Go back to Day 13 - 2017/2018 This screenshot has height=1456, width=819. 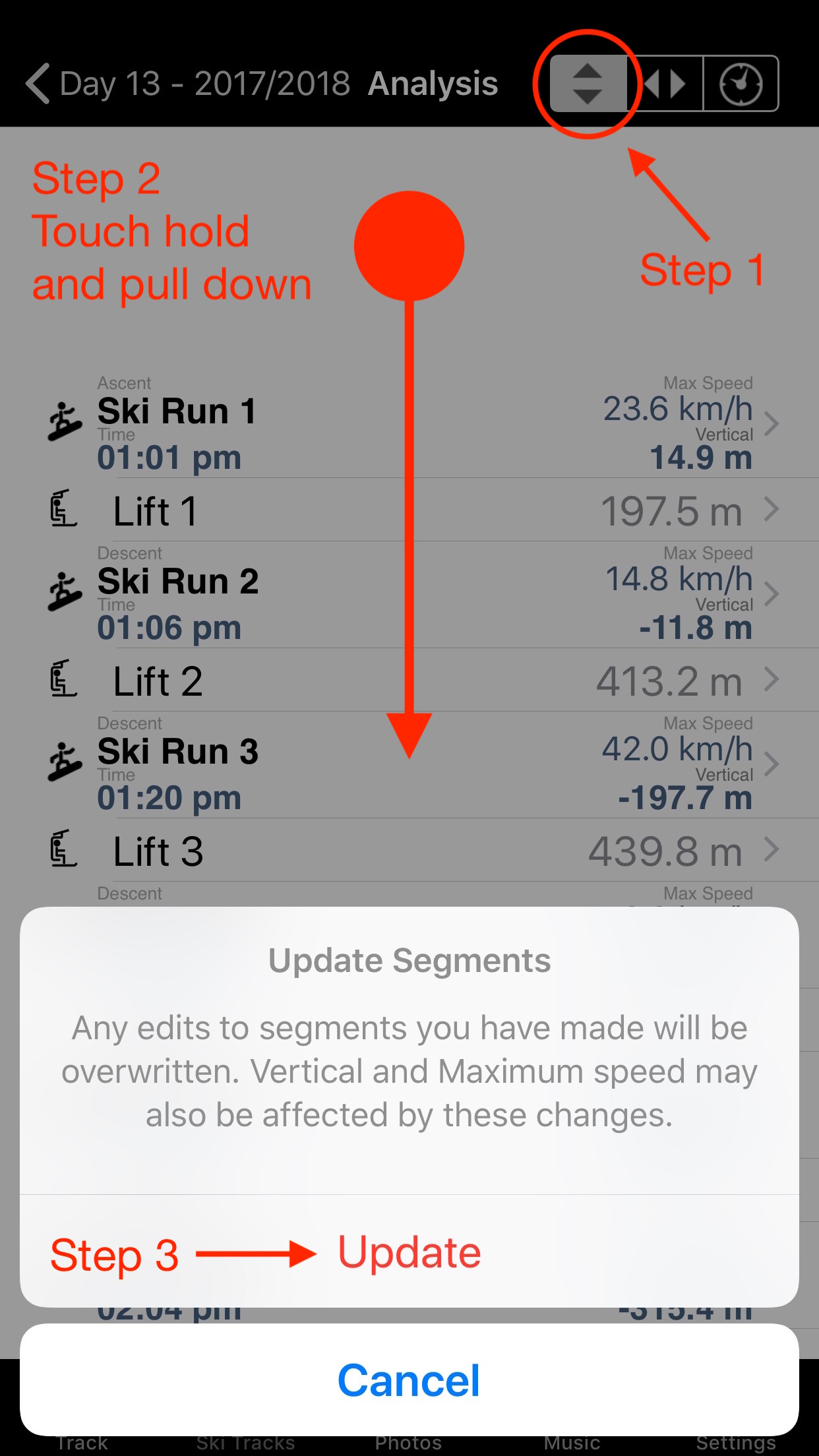click(188, 84)
